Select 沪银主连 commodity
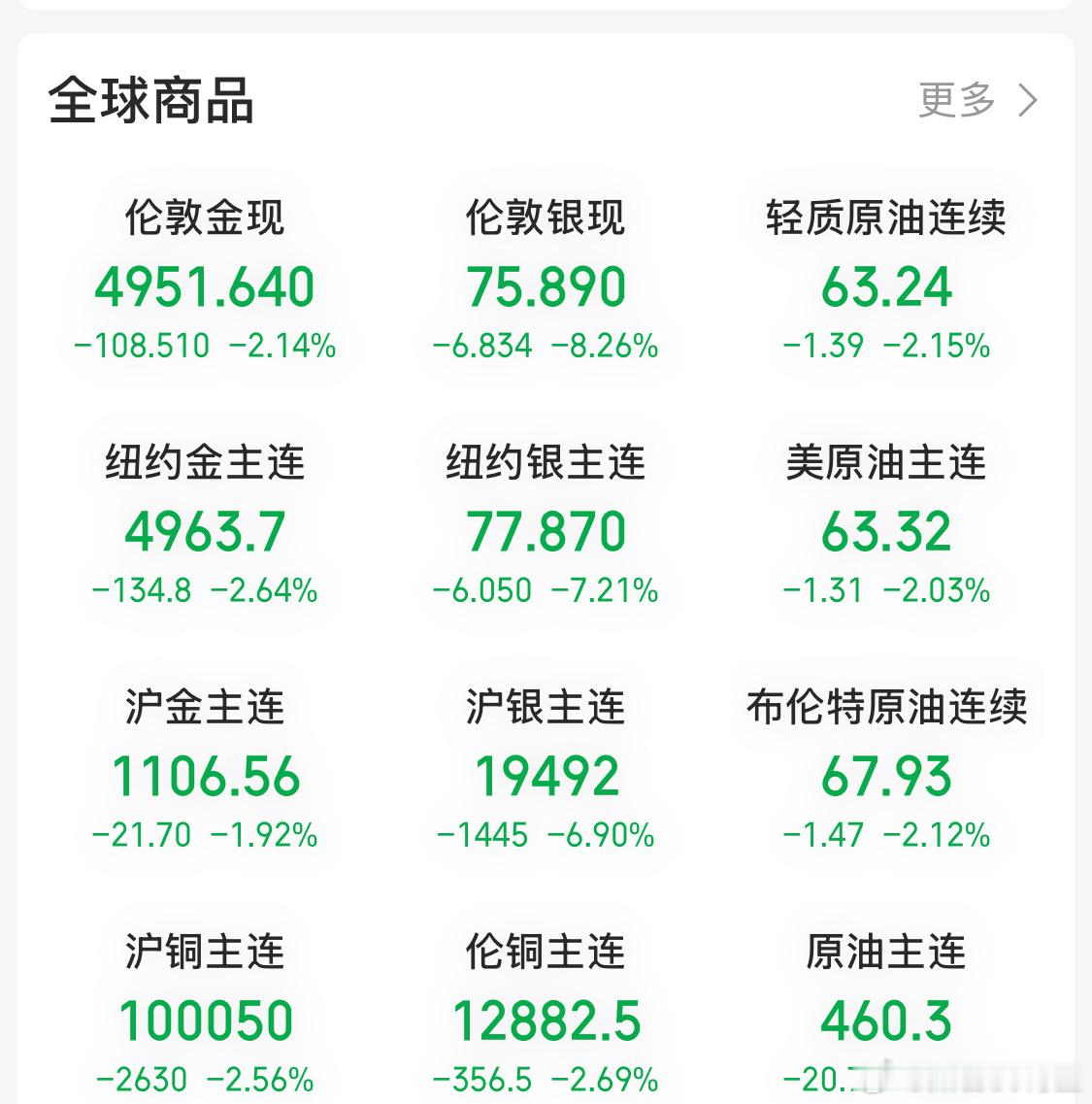This screenshot has height=1104, width=1092. [546, 776]
